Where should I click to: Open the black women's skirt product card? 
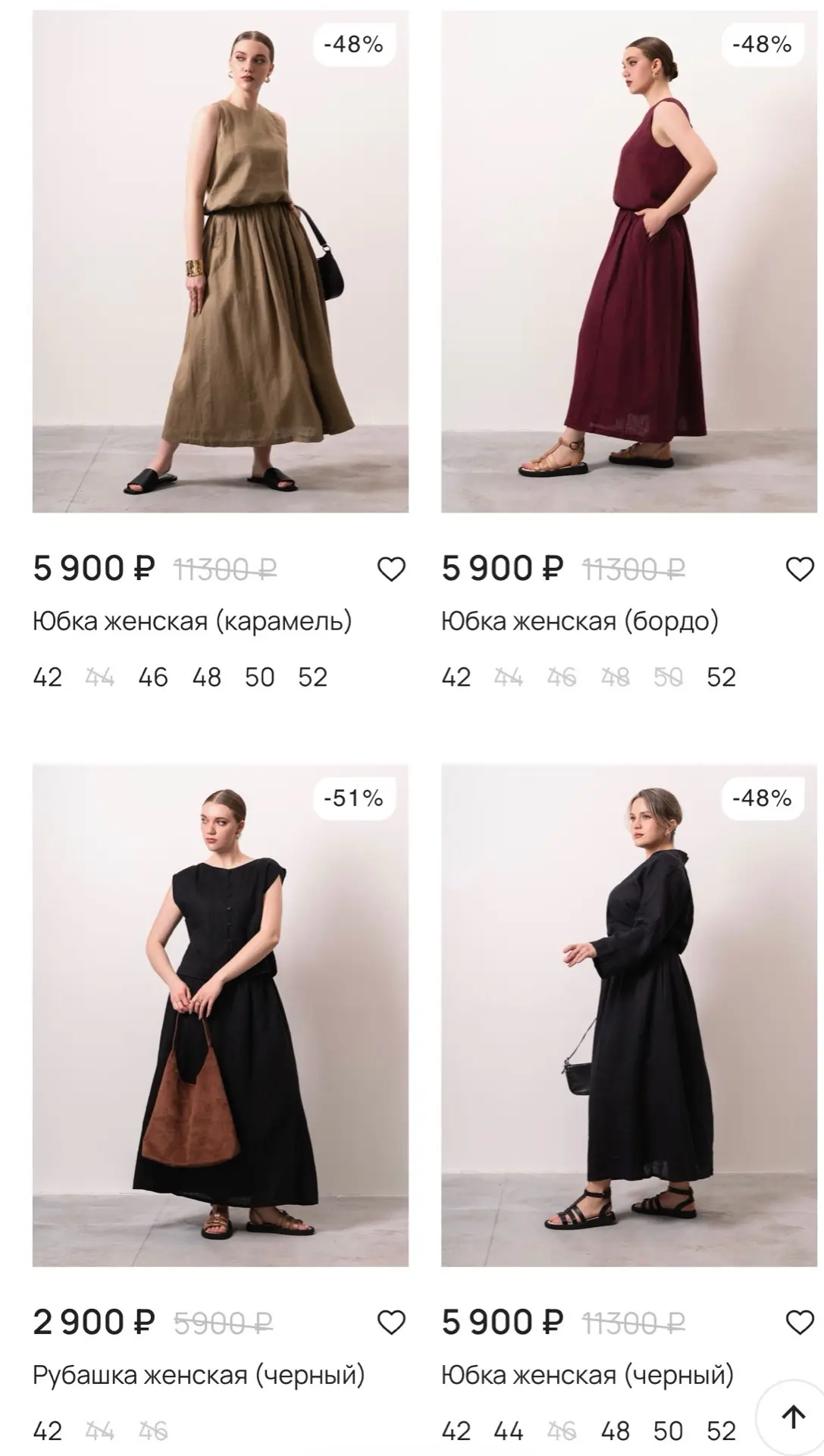[x=629, y=1015]
